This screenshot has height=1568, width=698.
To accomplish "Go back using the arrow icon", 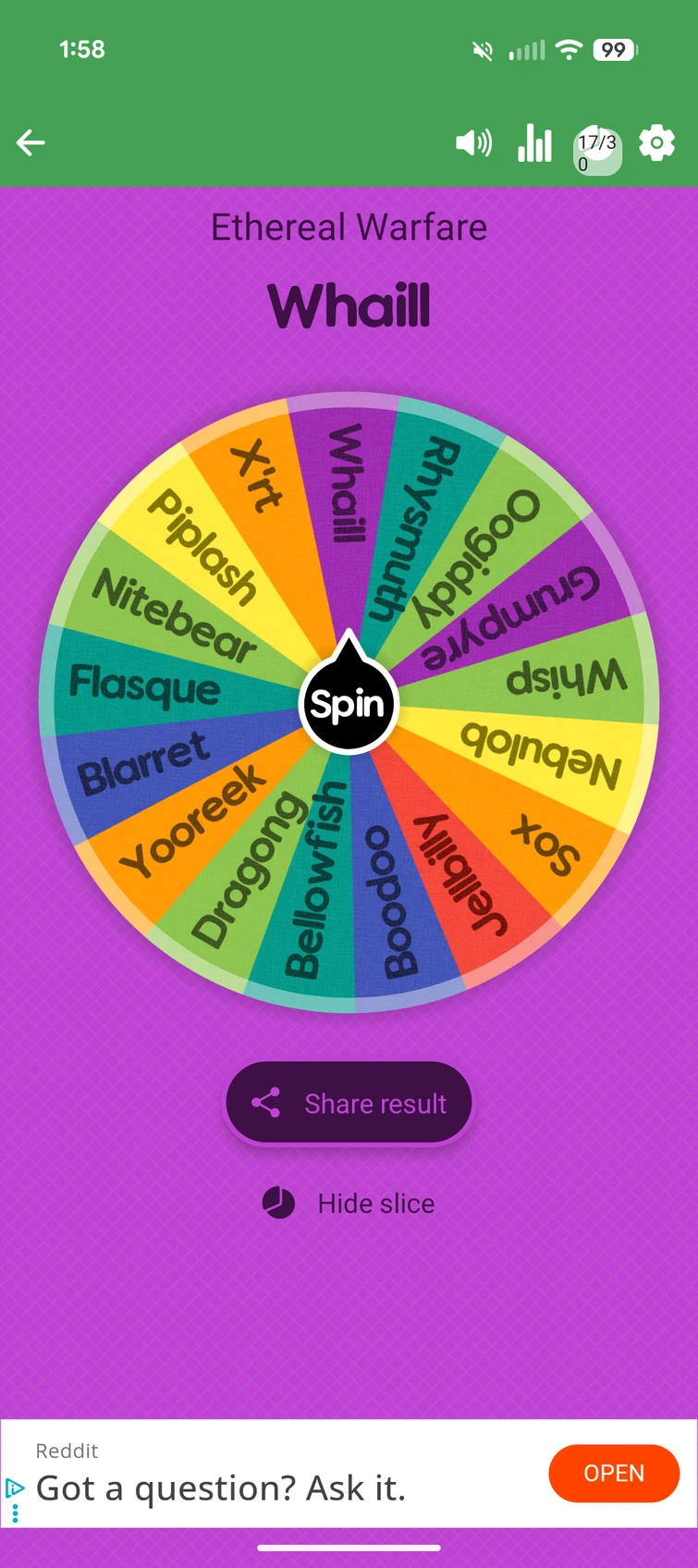I will click(x=31, y=142).
